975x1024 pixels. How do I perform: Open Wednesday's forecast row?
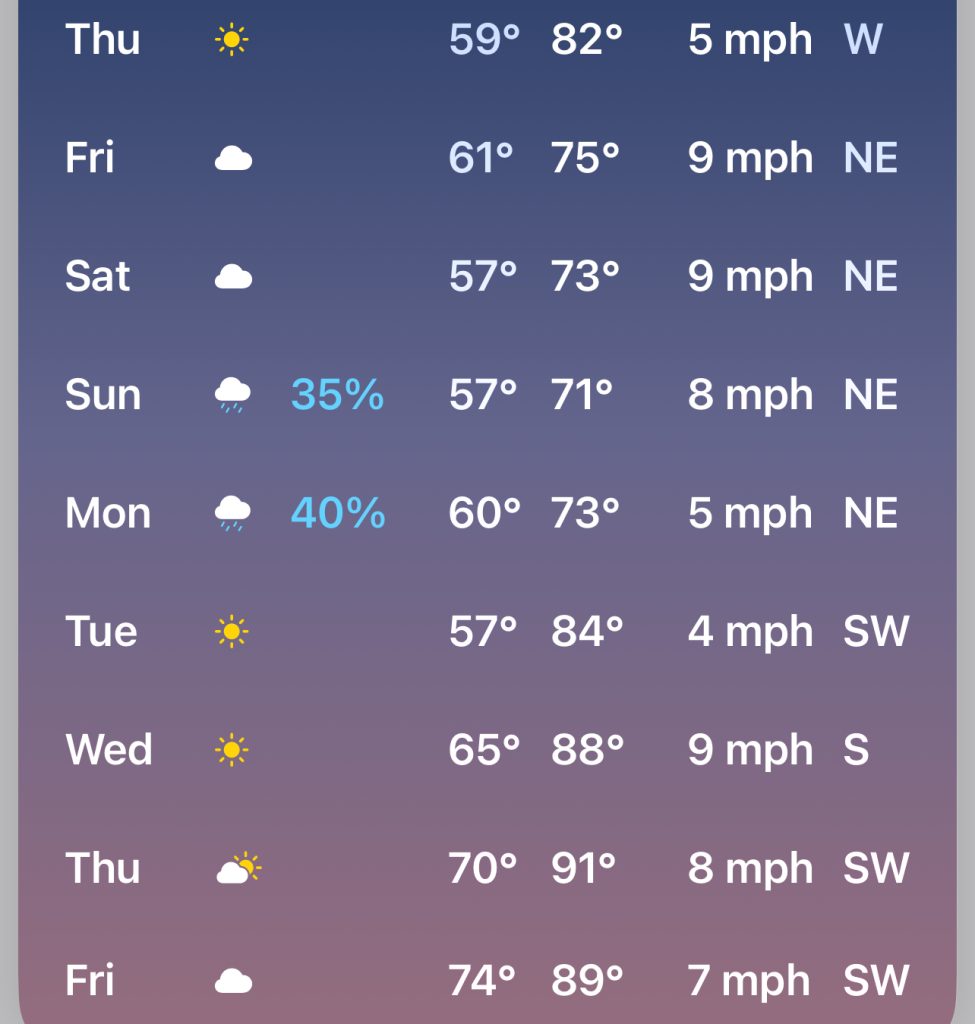(487, 749)
